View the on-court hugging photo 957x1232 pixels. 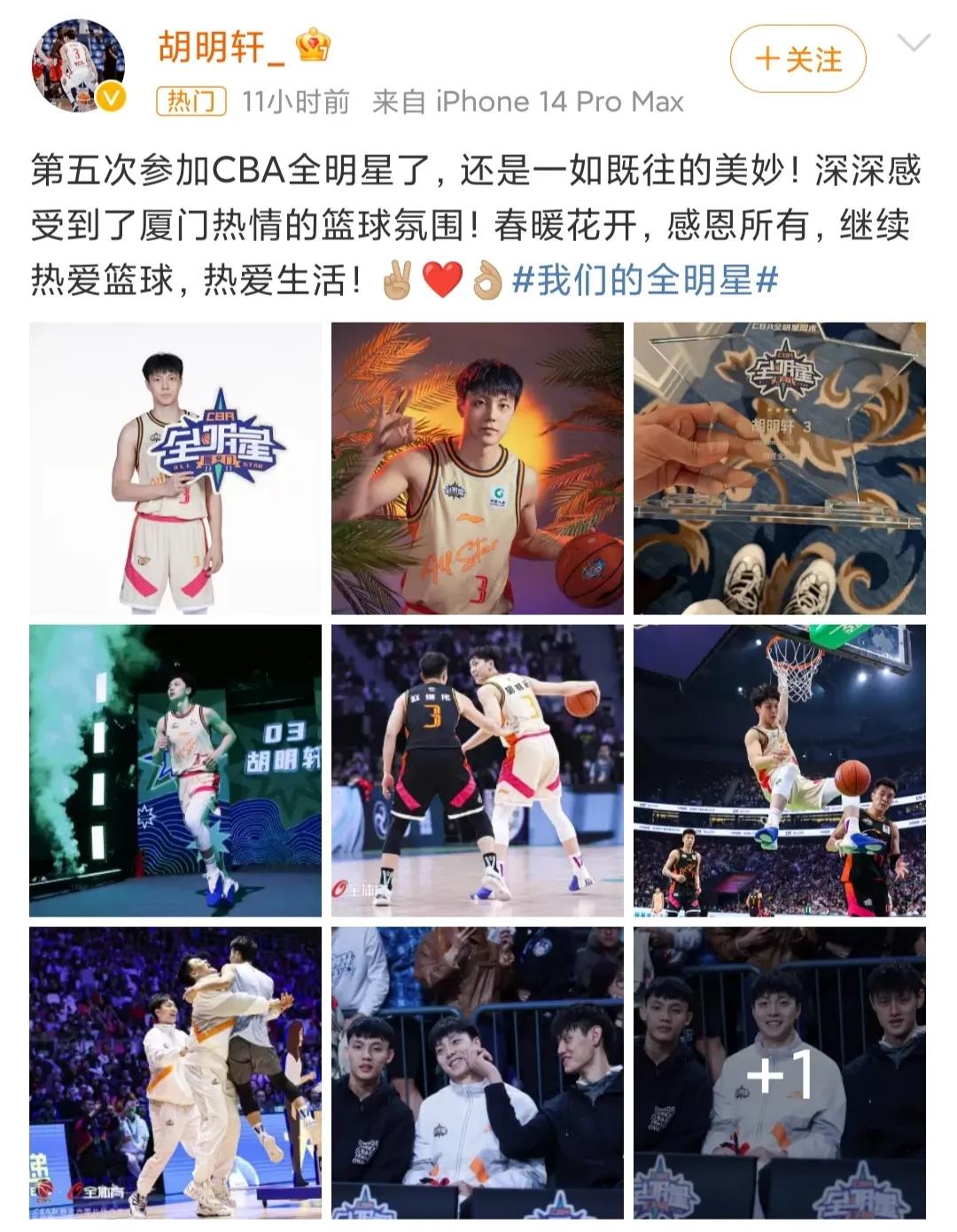coord(175,1072)
